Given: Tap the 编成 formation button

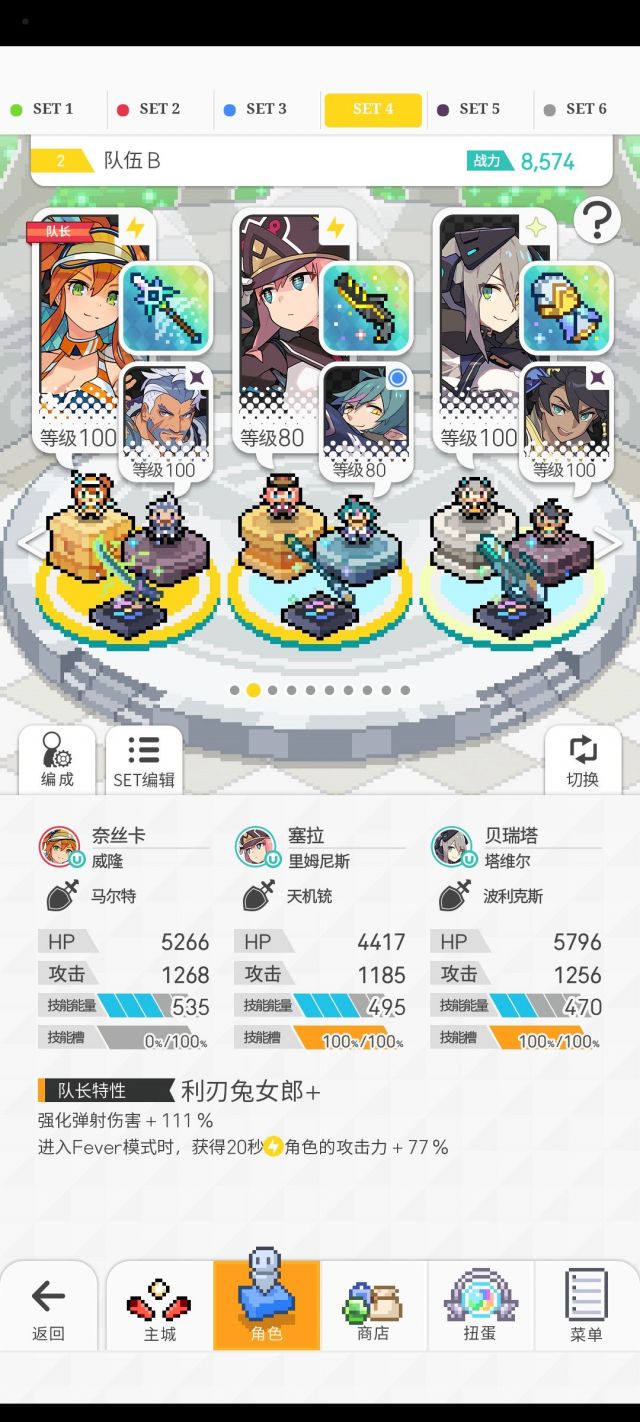Looking at the screenshot, I should tap(57, 760).
